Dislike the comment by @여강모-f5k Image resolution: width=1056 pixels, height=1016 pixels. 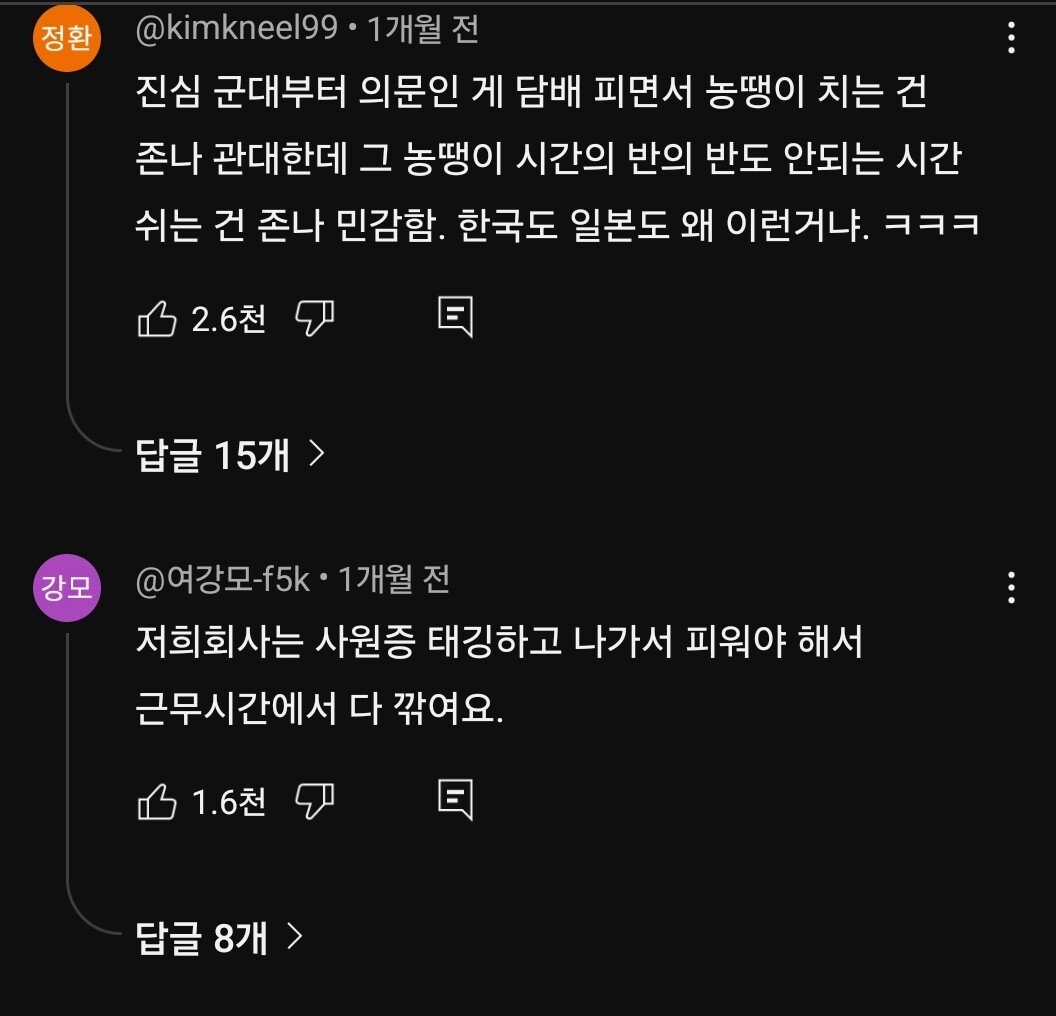click(x=315, y=801)
